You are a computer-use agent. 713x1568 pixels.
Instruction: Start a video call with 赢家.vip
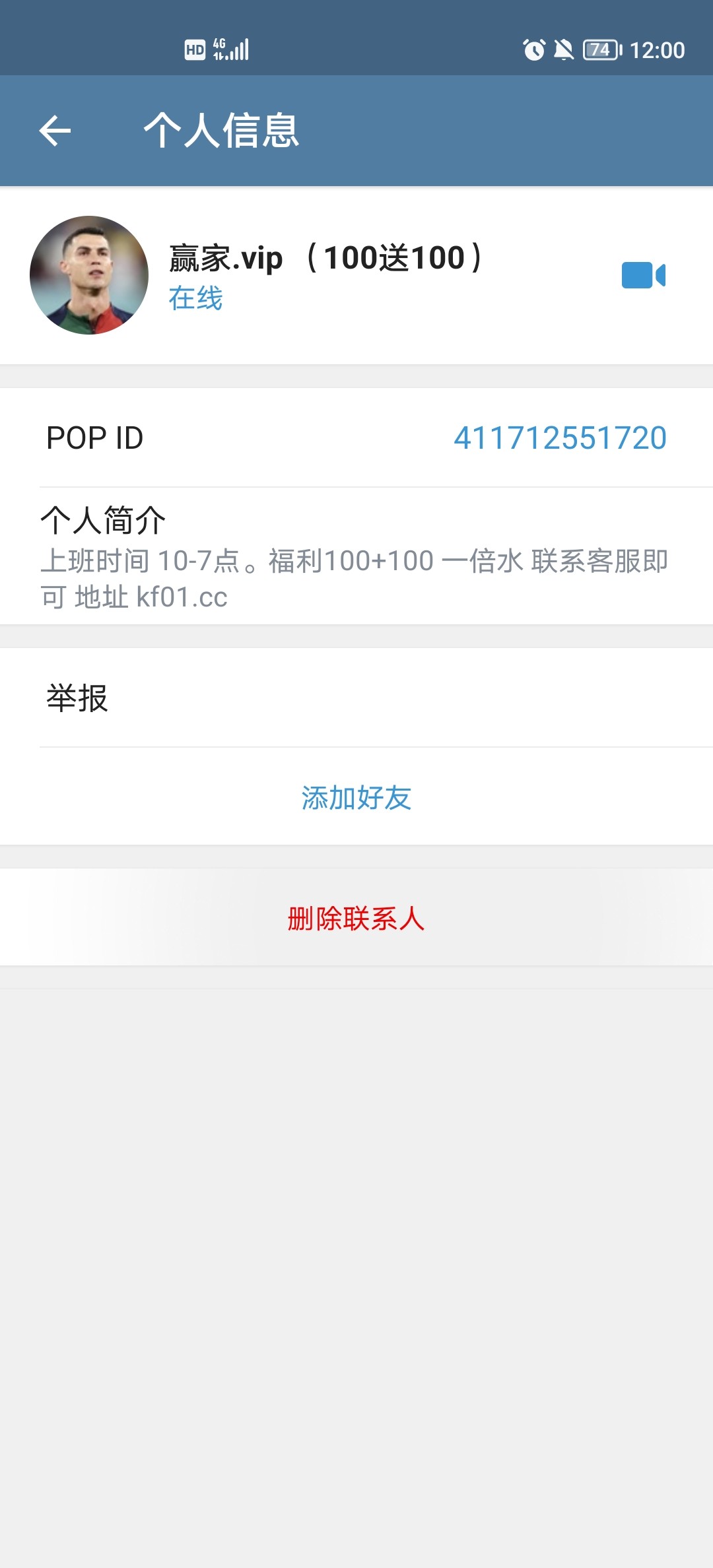pyautogui.click(x=644, y=275)
